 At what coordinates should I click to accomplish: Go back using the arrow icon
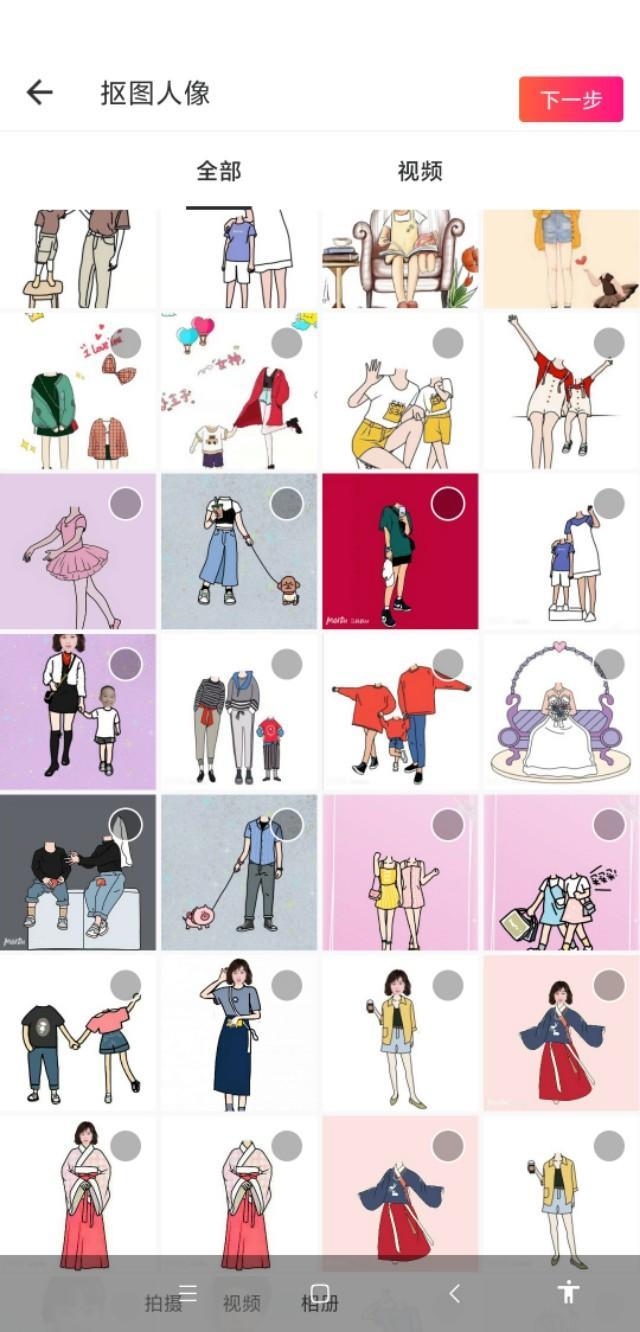tap(39, 93)
